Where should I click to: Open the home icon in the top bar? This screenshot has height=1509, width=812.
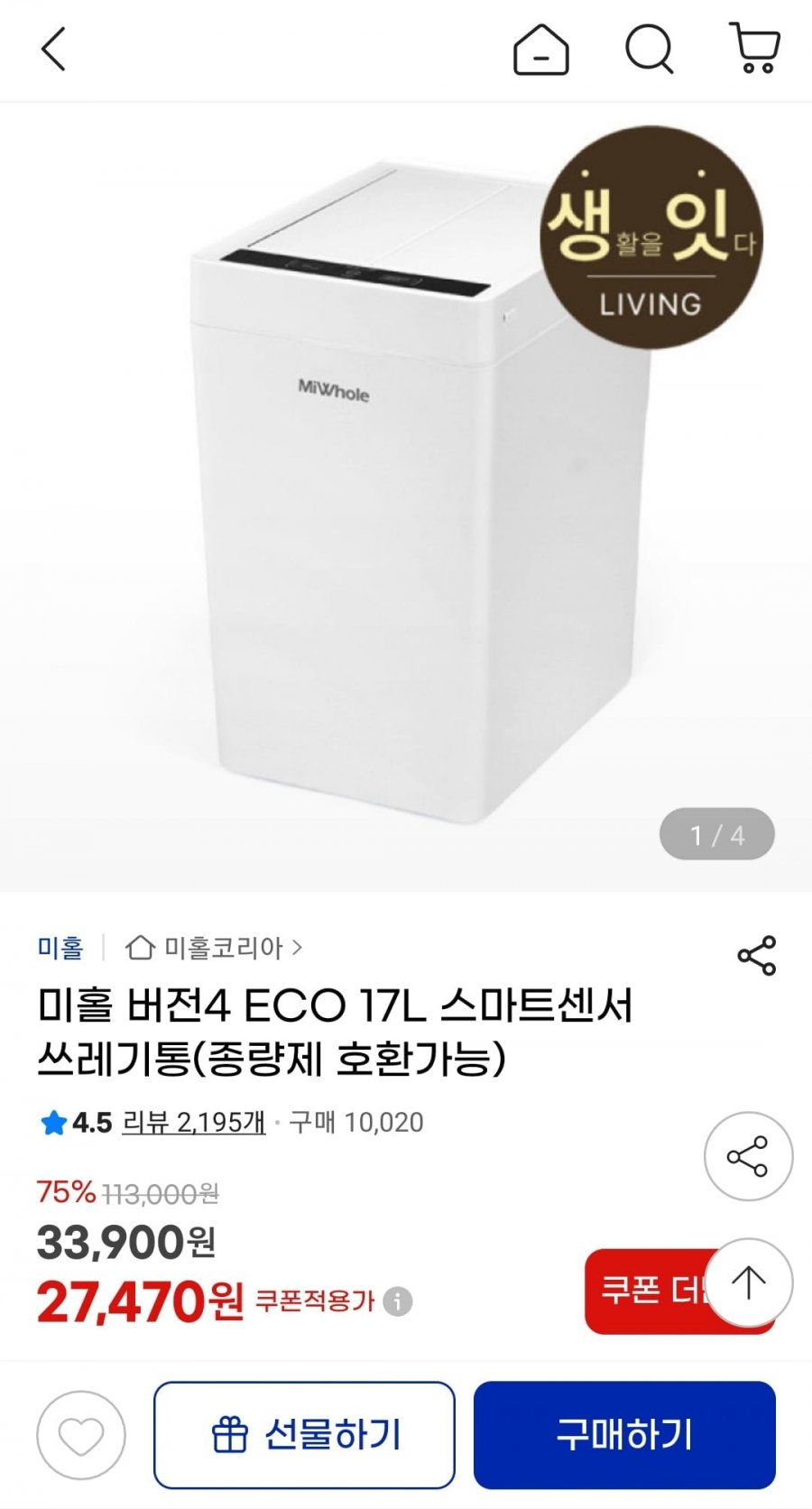540,49
